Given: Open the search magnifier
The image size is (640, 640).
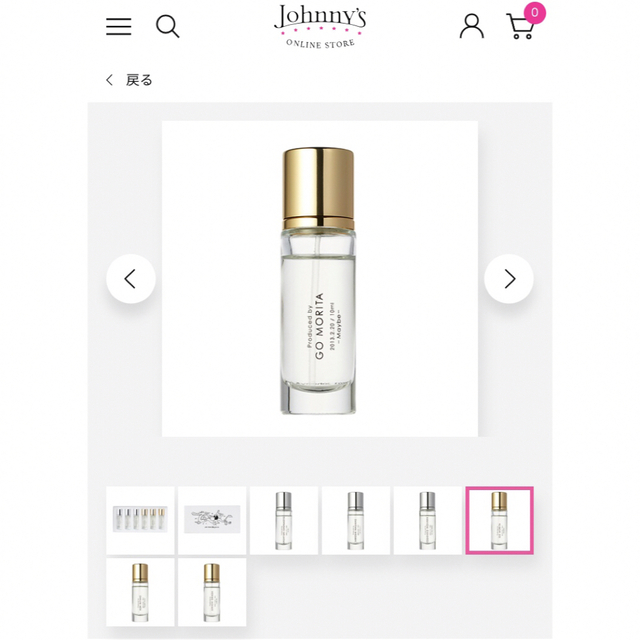Looking at the screenshot, I should [168, 27].
